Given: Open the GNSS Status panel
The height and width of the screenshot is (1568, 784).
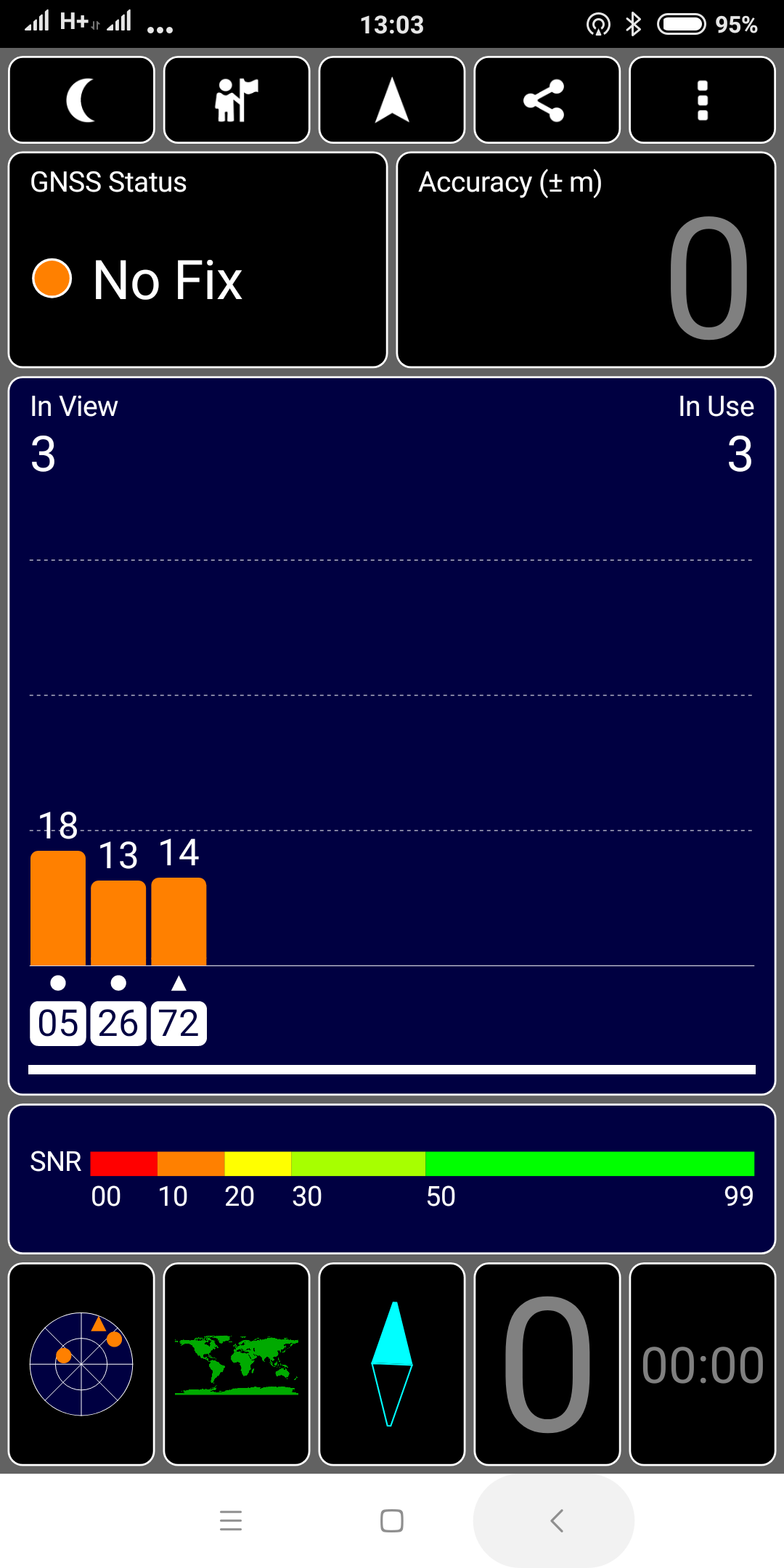Looking at the screenshot, I should pyautogui.click(x=197, y=260).
